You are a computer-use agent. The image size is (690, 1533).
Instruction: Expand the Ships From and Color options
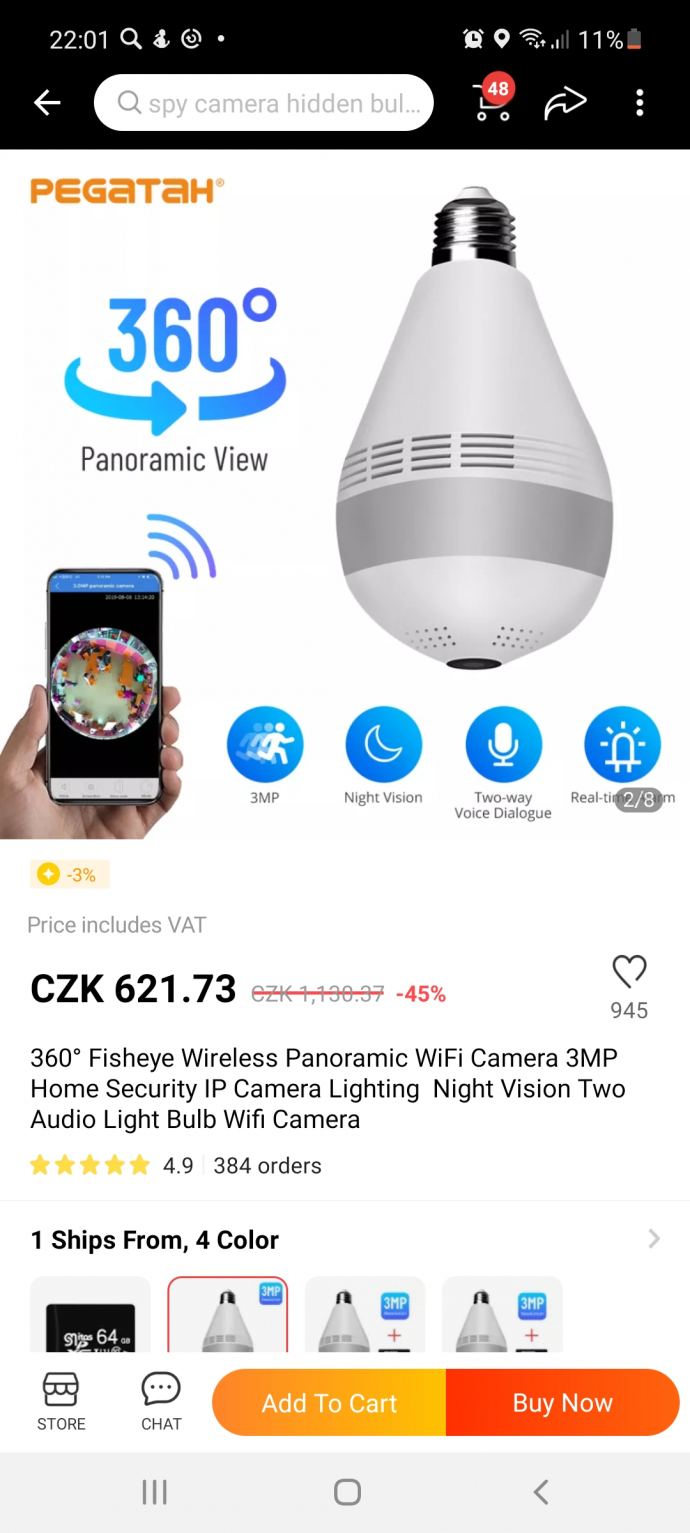tap(653, 1240)
